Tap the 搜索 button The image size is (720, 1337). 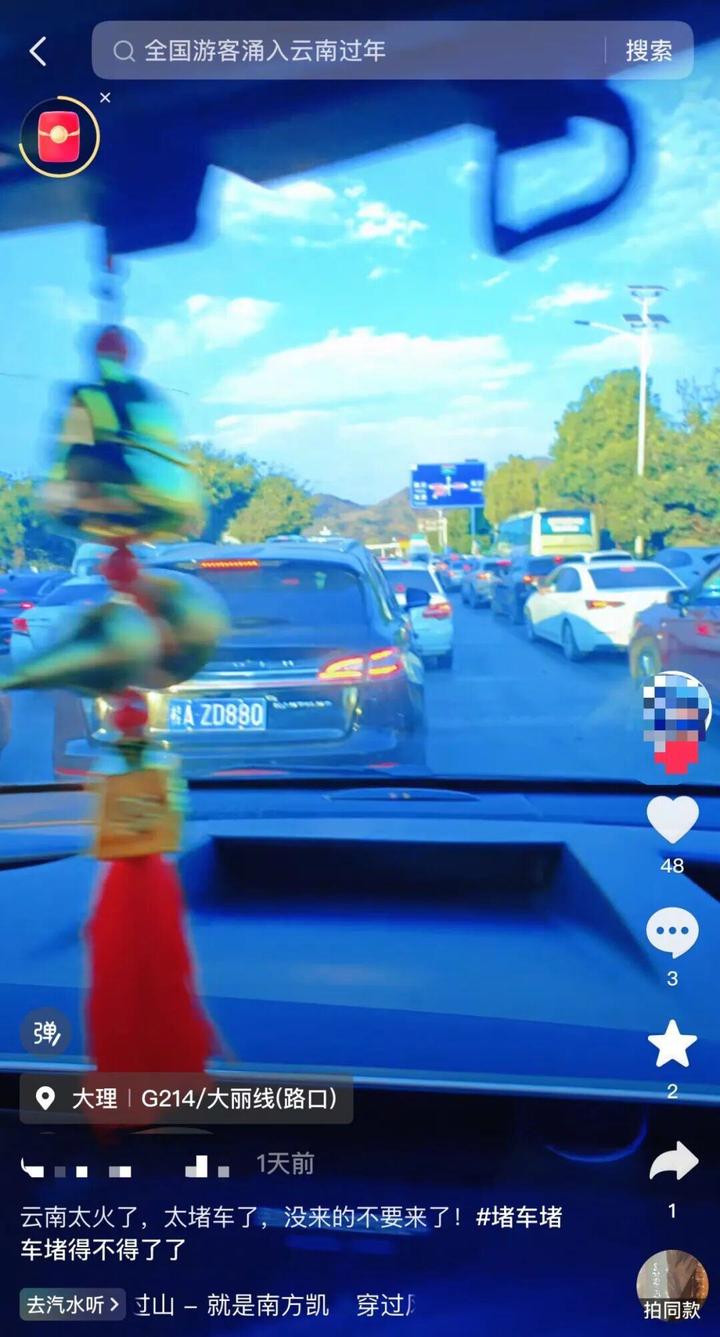coord(649,51)
